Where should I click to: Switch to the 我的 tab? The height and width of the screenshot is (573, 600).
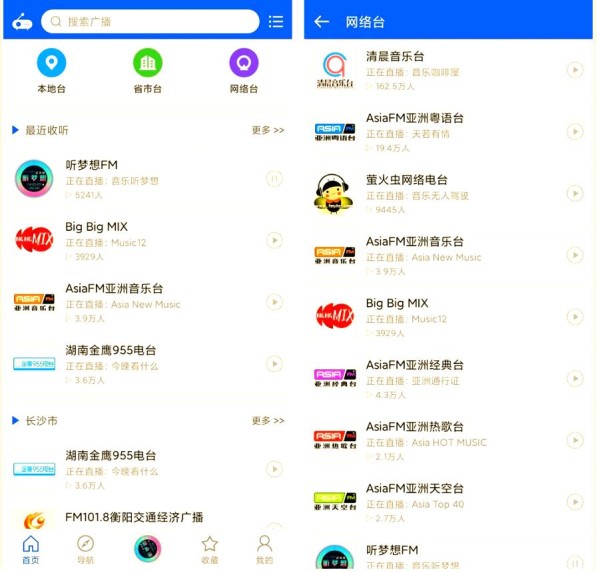(x=264, y=549)
